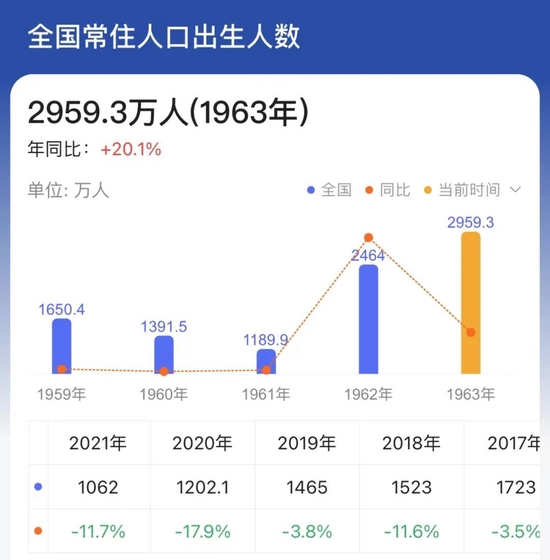Toggle the 全国 series in the legend
Viewport: 550px width, 560px height.
pyautogui.click(x=329, y=190)
